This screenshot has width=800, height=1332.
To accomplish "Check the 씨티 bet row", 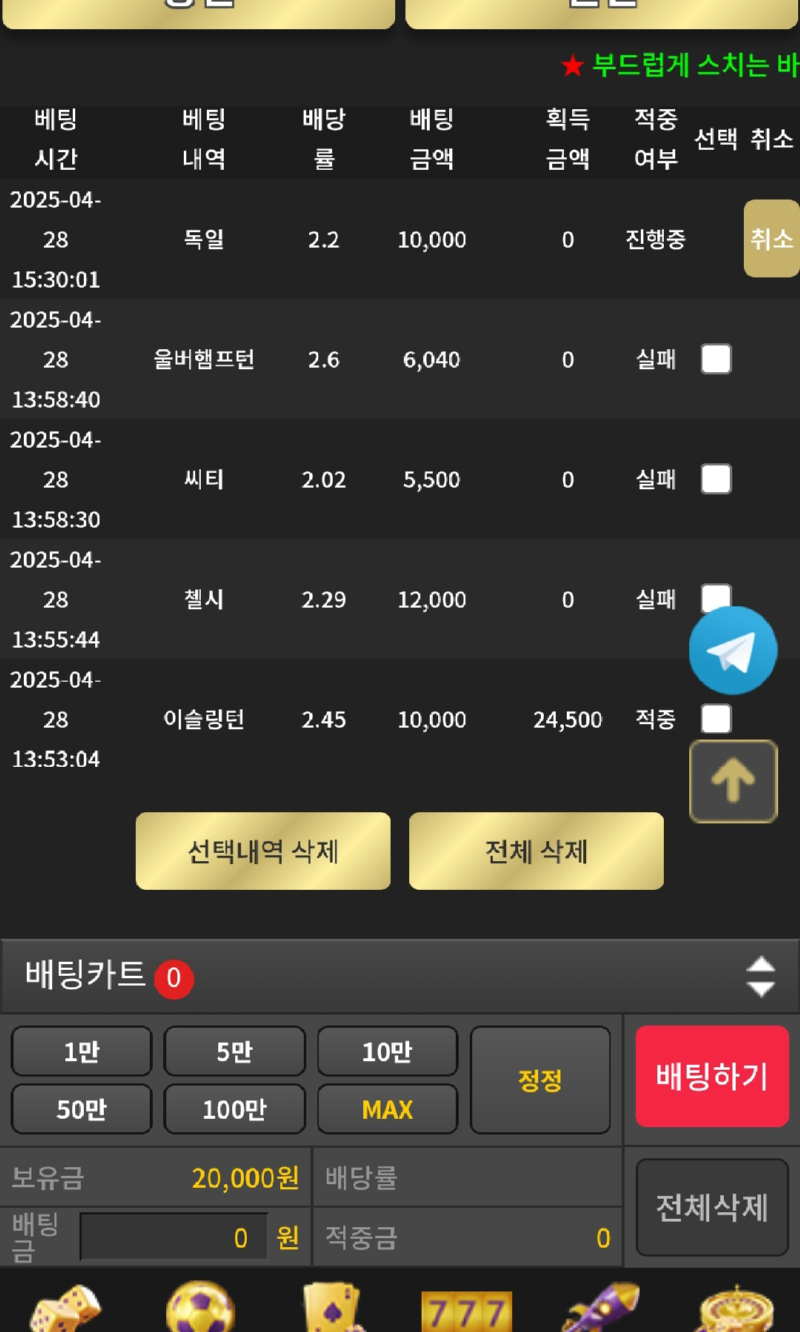I will coord(716,479).
